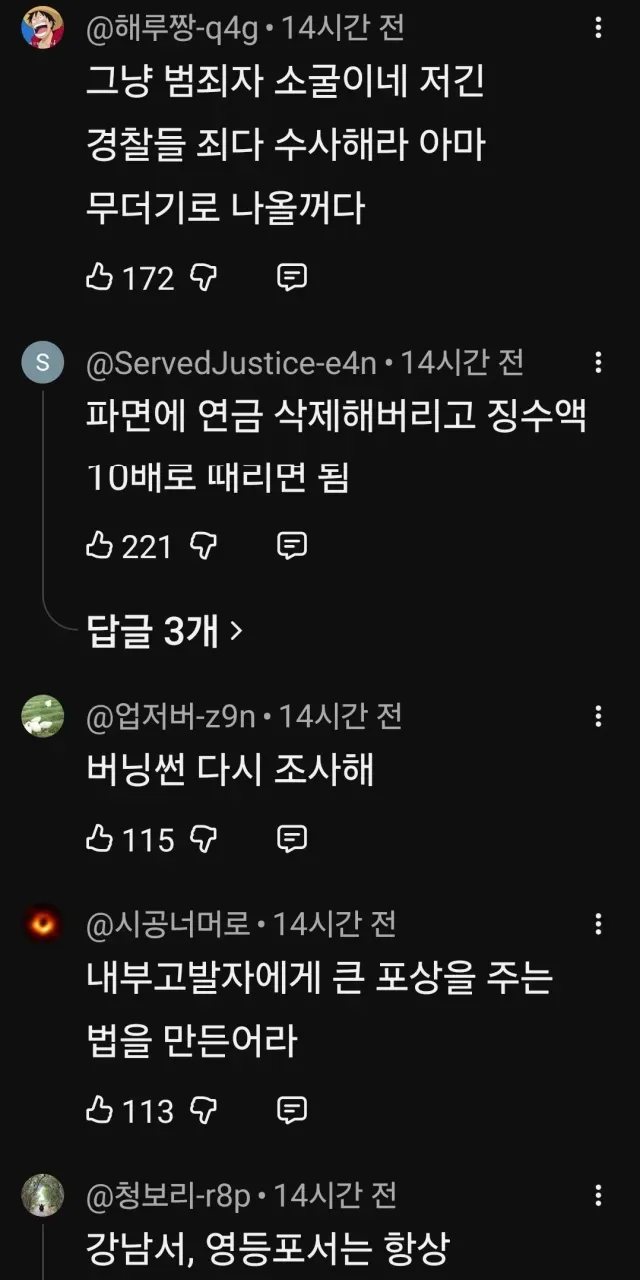
Task: Open overflow menu for @해루짱-q4g's comment
Action: pyautogui.click(x=598, y=29)
